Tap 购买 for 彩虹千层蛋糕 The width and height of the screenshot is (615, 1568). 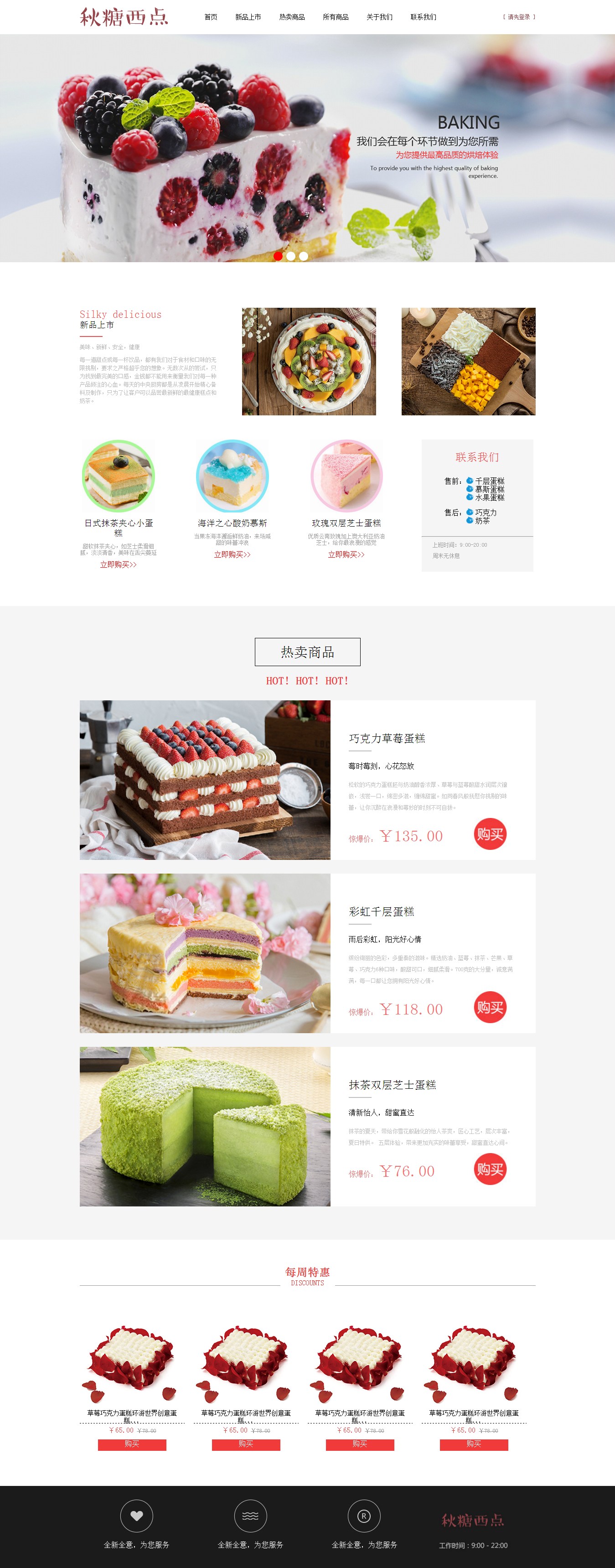point(490,1007)
